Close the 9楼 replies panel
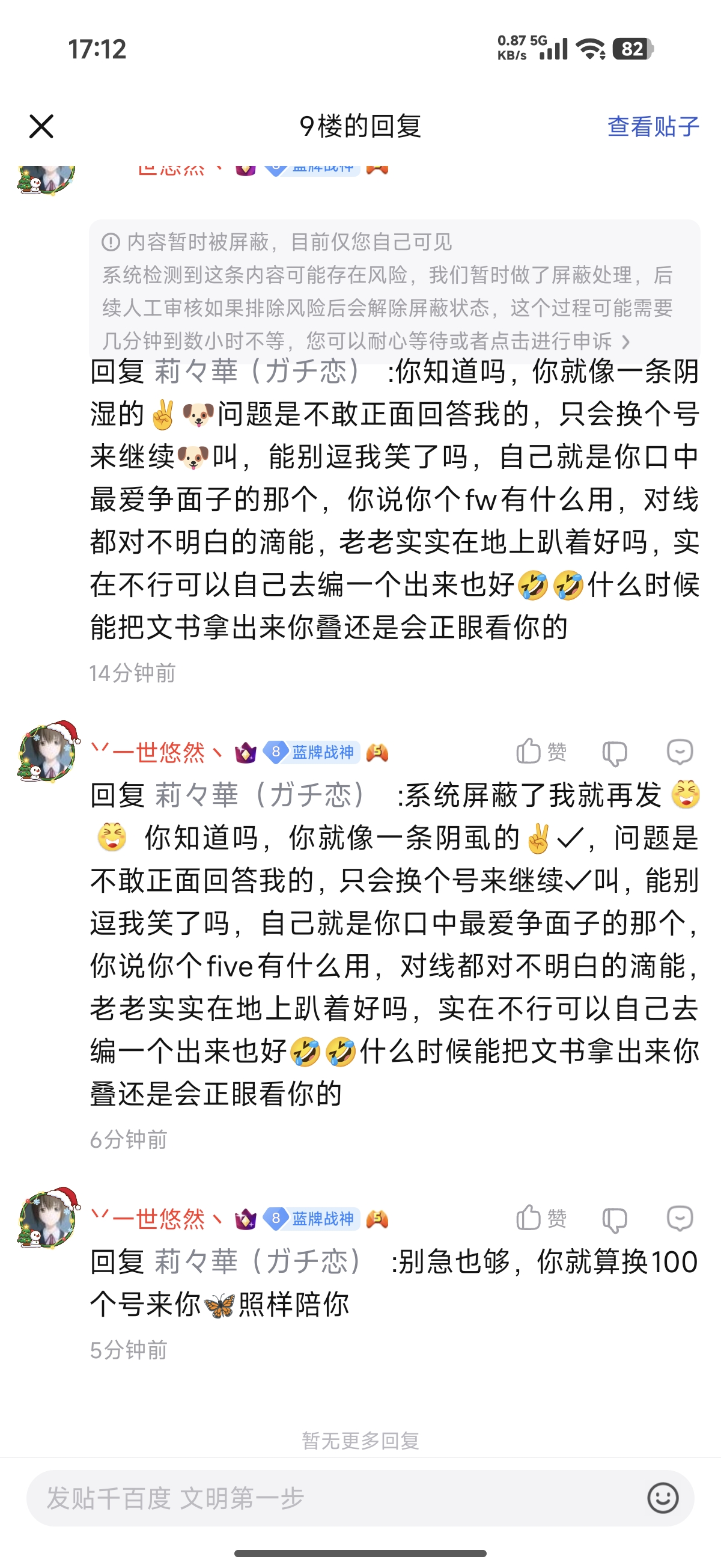 click(41, 127)
